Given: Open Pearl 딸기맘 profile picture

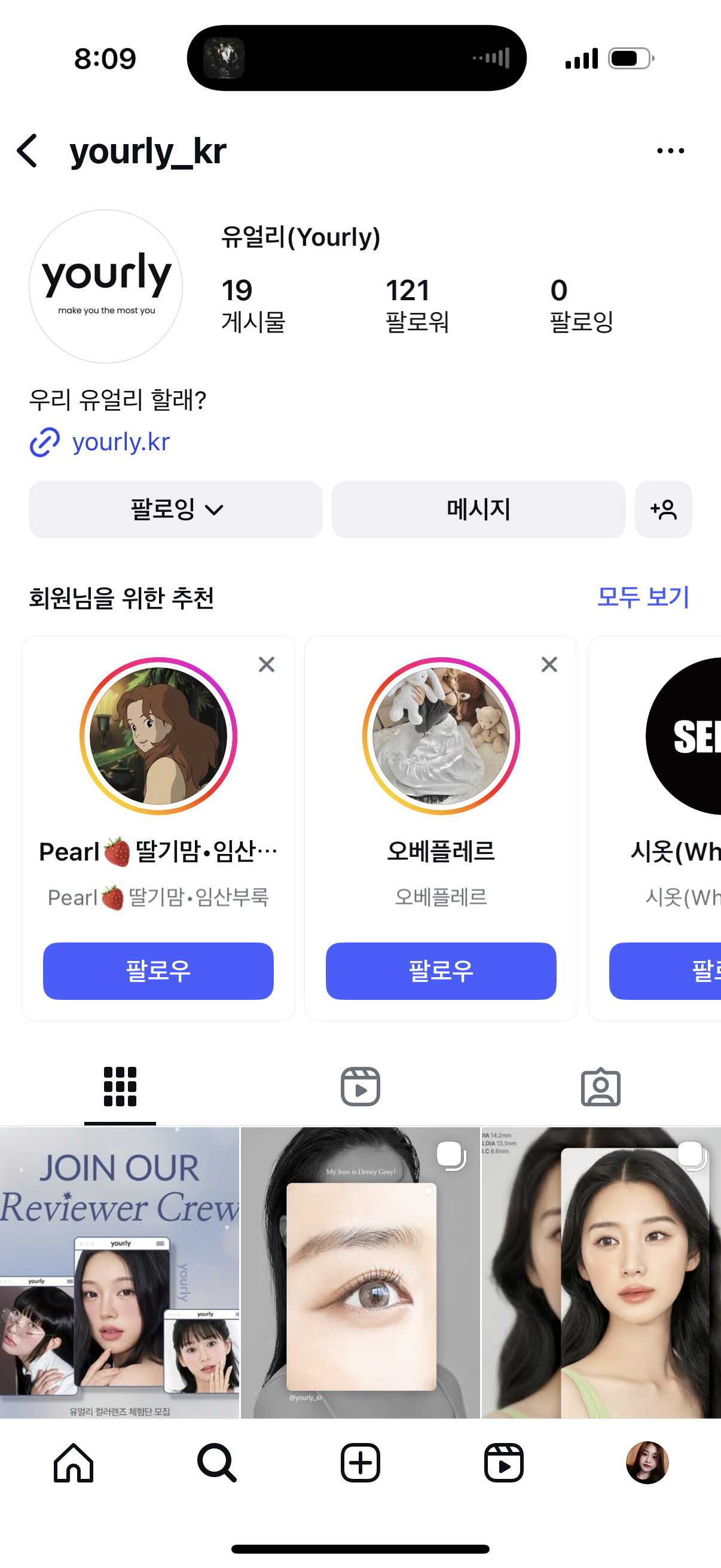Looking at the screenshot, I should (158, 736).
